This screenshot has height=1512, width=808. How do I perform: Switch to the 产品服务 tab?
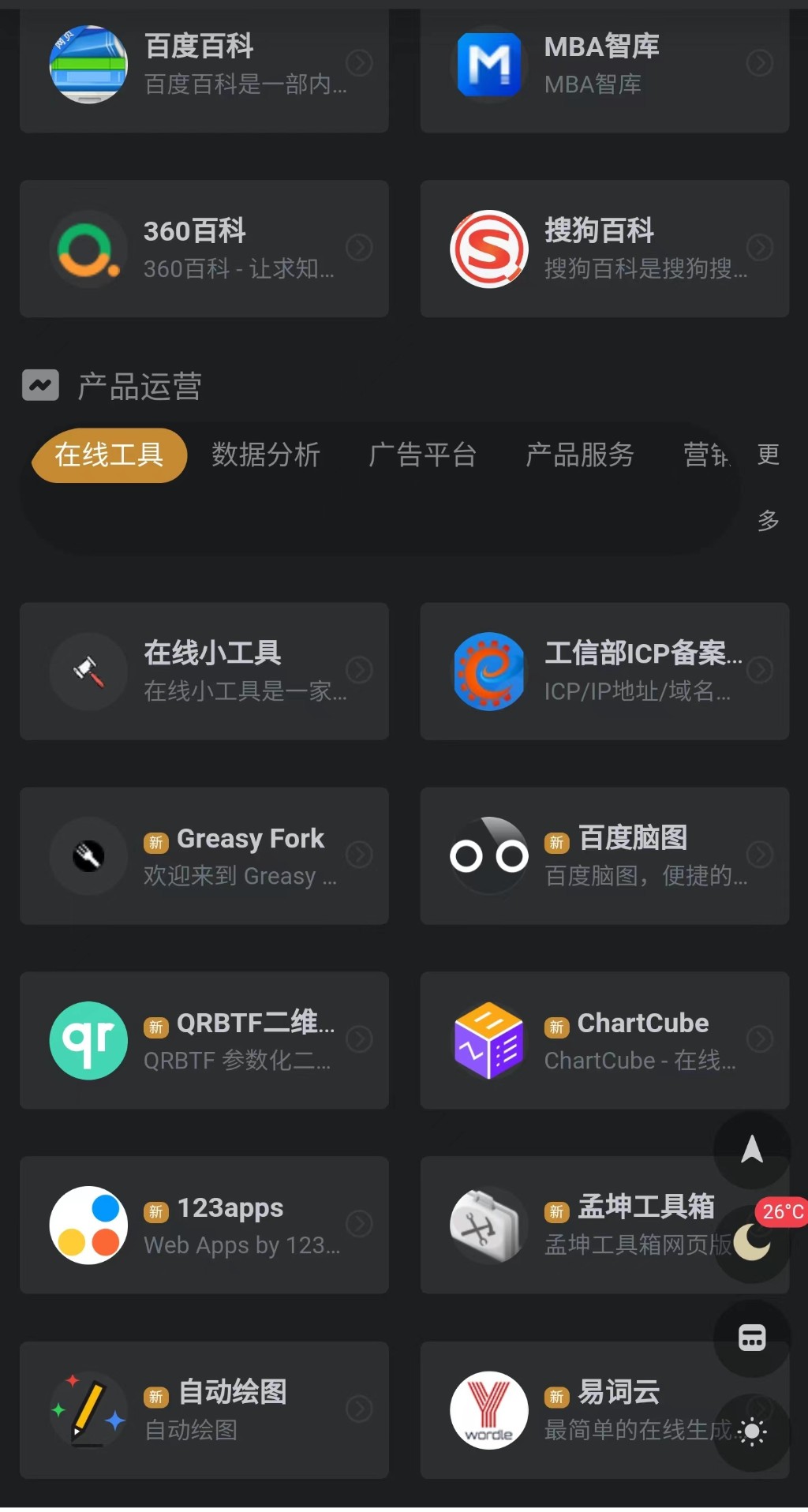coord(579,455)
